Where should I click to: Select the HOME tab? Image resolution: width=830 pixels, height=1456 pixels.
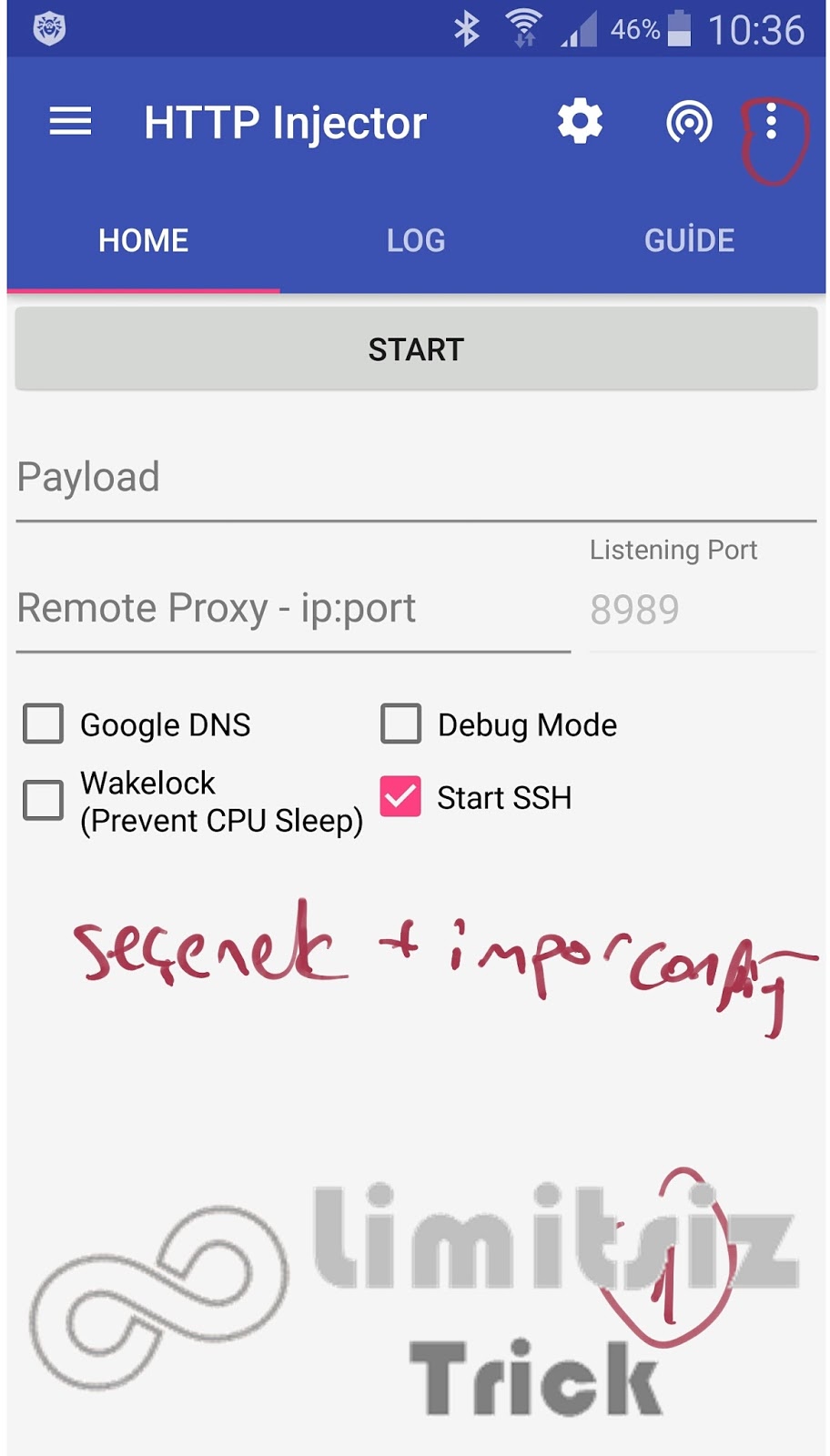pyautogui.click(x=144, y=240)
